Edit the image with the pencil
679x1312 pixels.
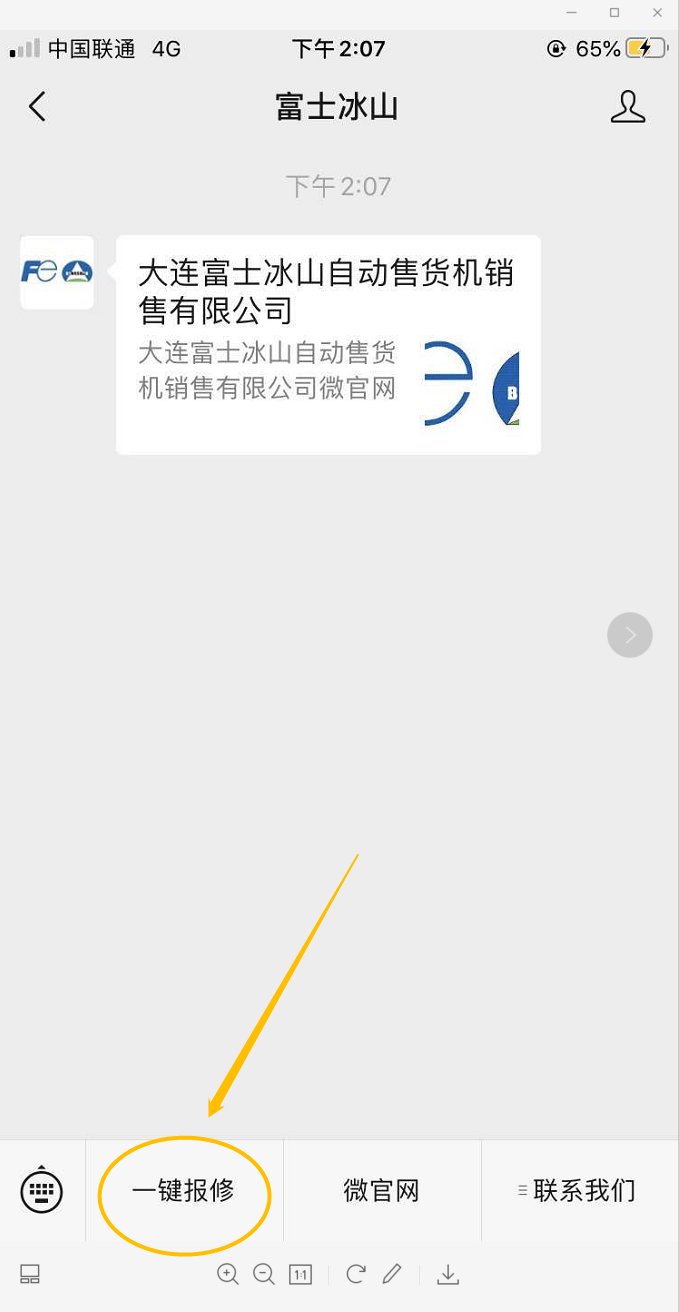[x=392, y=1274]
